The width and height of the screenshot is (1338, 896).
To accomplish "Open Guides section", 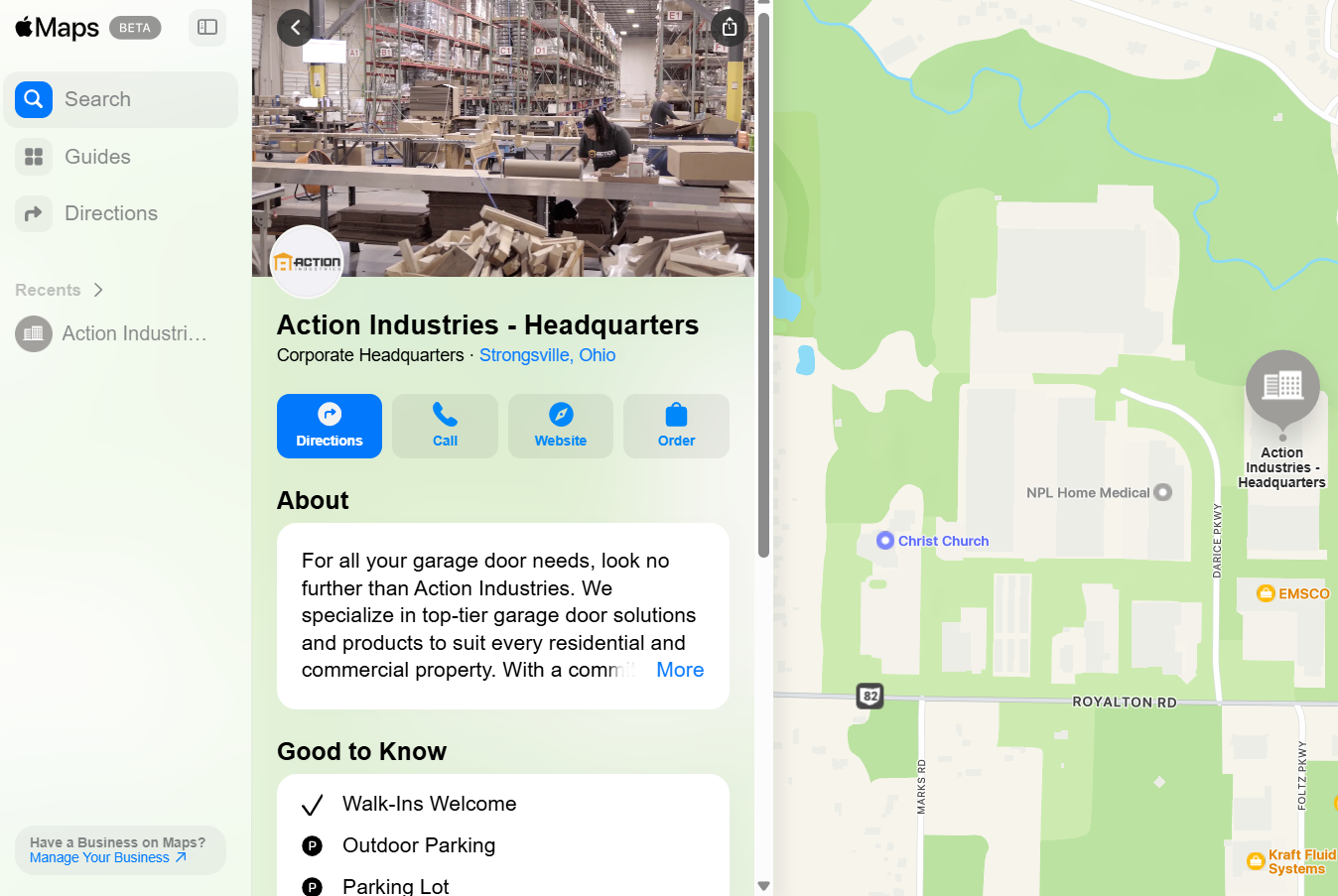I will coord(97,157).
